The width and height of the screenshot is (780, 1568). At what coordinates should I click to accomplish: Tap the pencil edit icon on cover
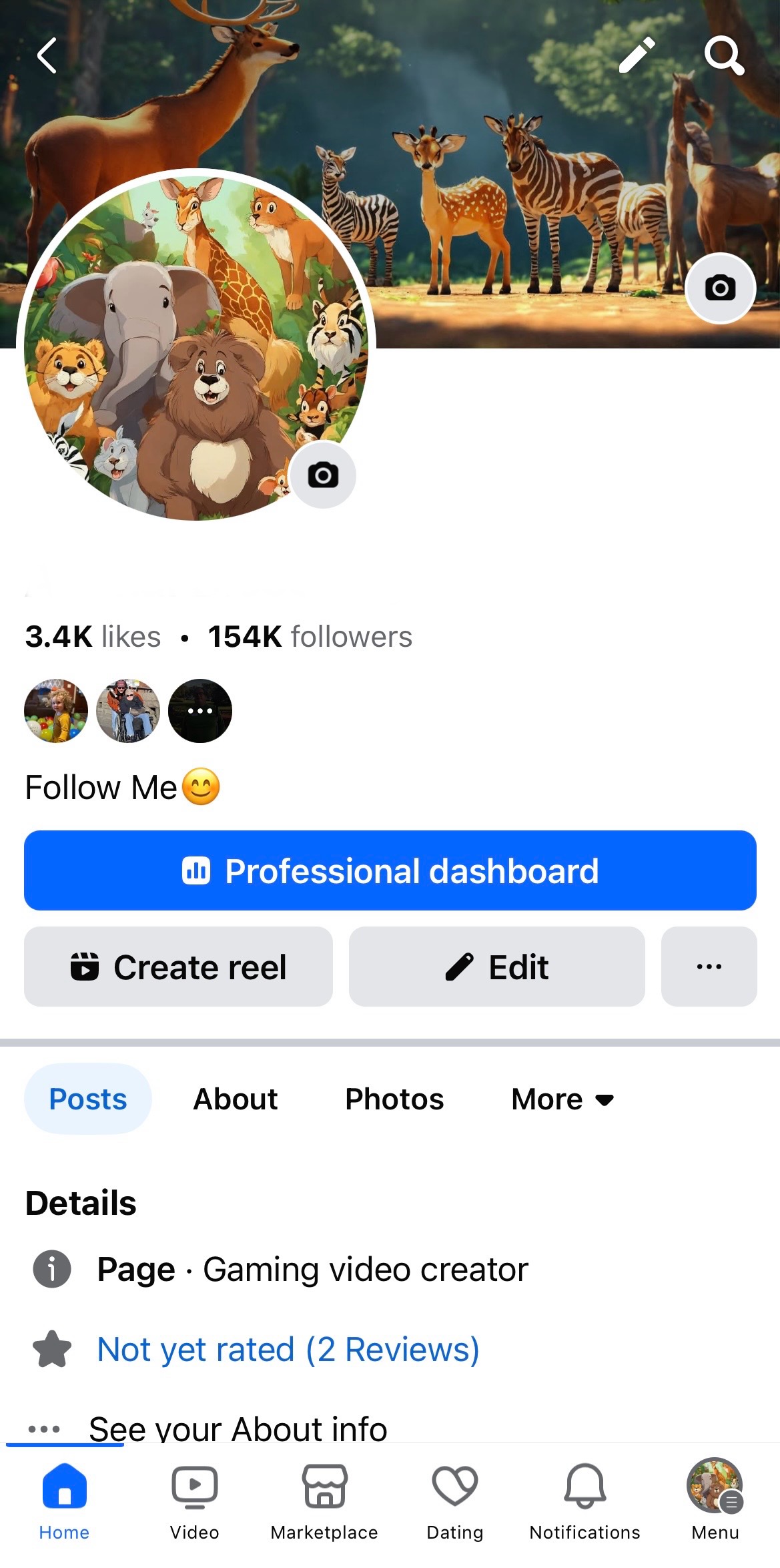[x=637, y=55]
